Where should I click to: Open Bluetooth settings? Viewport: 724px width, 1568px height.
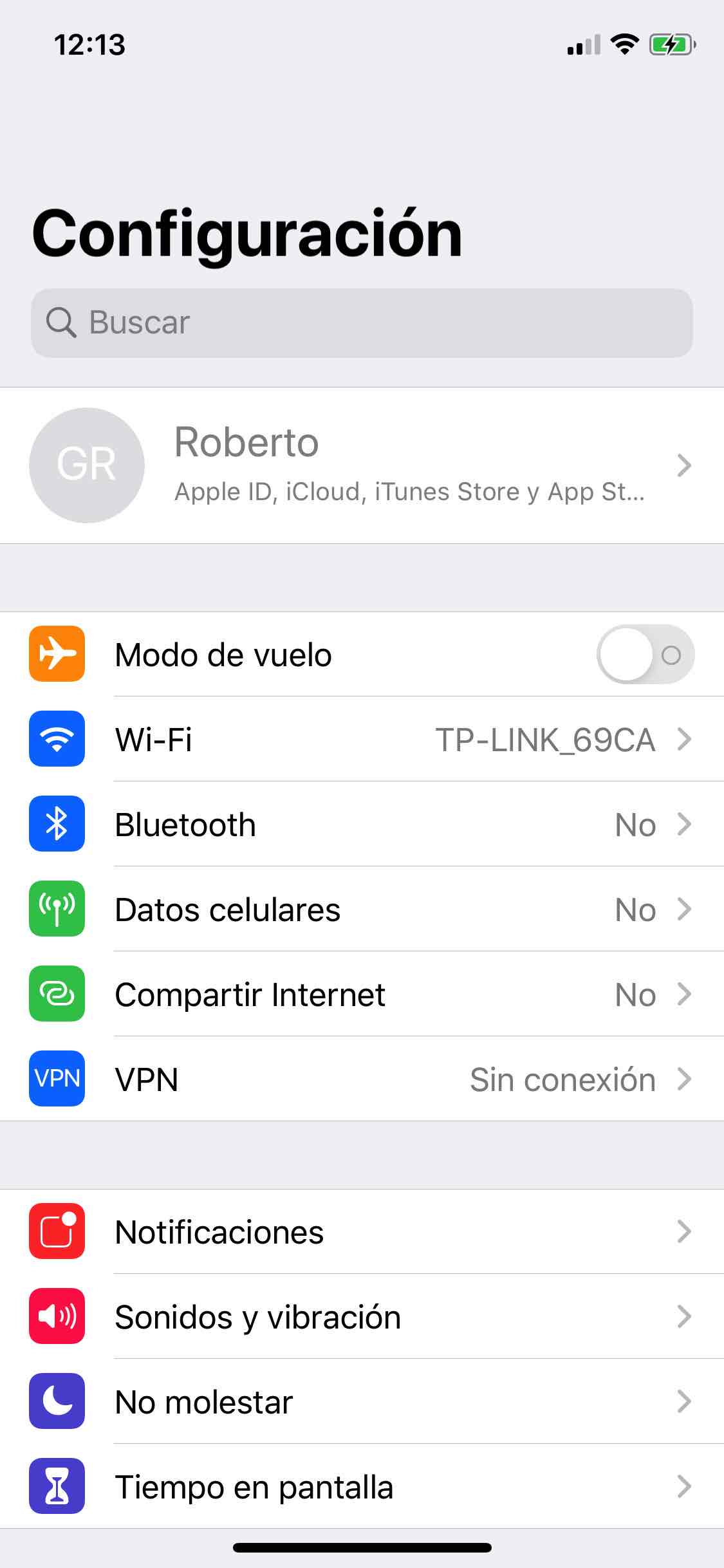point(386,825)
